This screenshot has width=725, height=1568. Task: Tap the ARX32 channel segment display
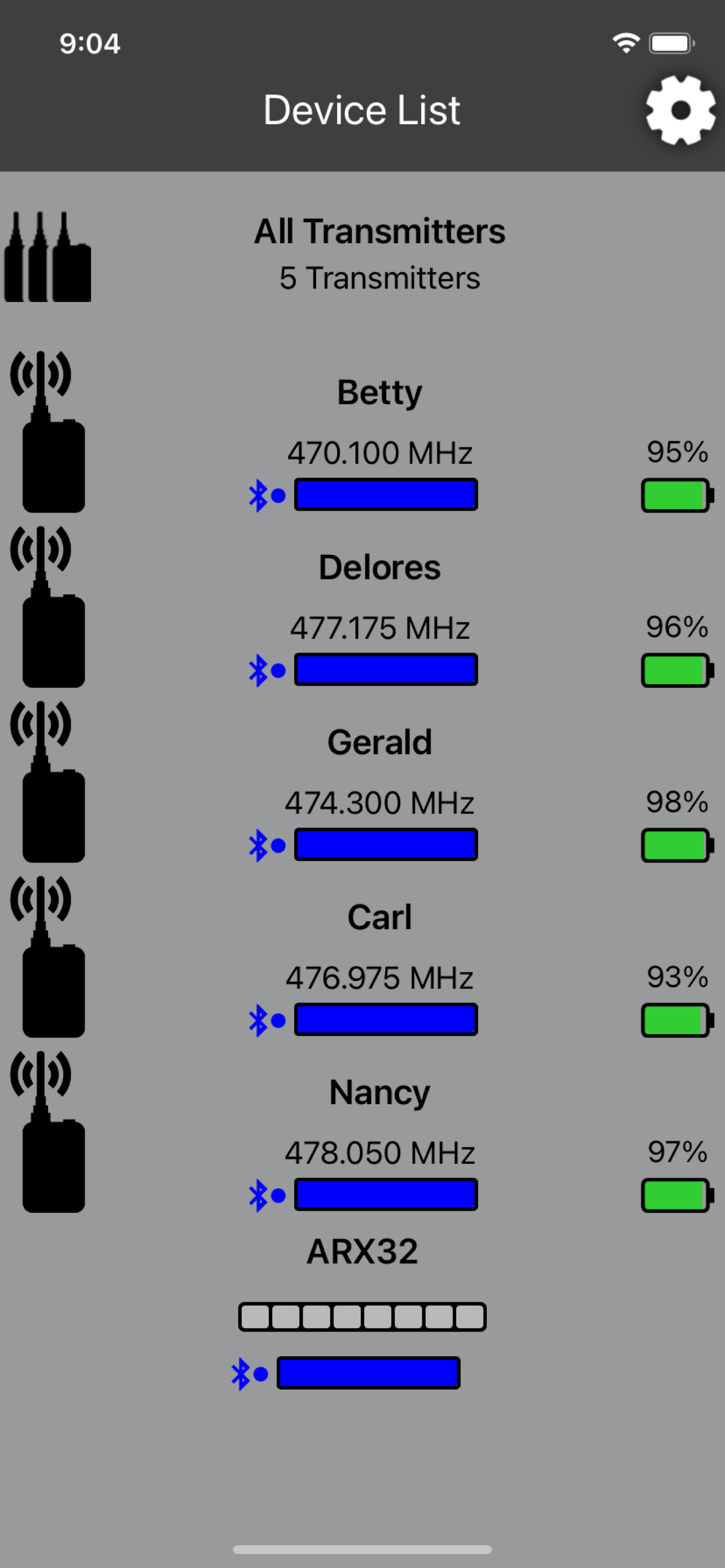coord(362,1316)
